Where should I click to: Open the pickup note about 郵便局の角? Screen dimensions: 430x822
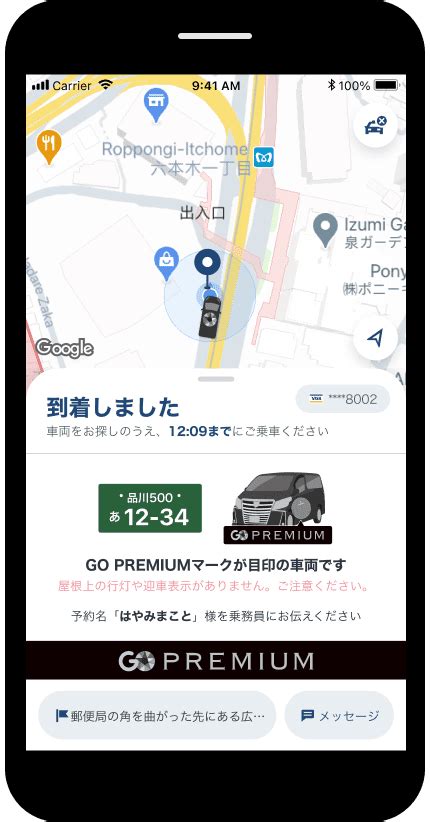pos(157,715)
